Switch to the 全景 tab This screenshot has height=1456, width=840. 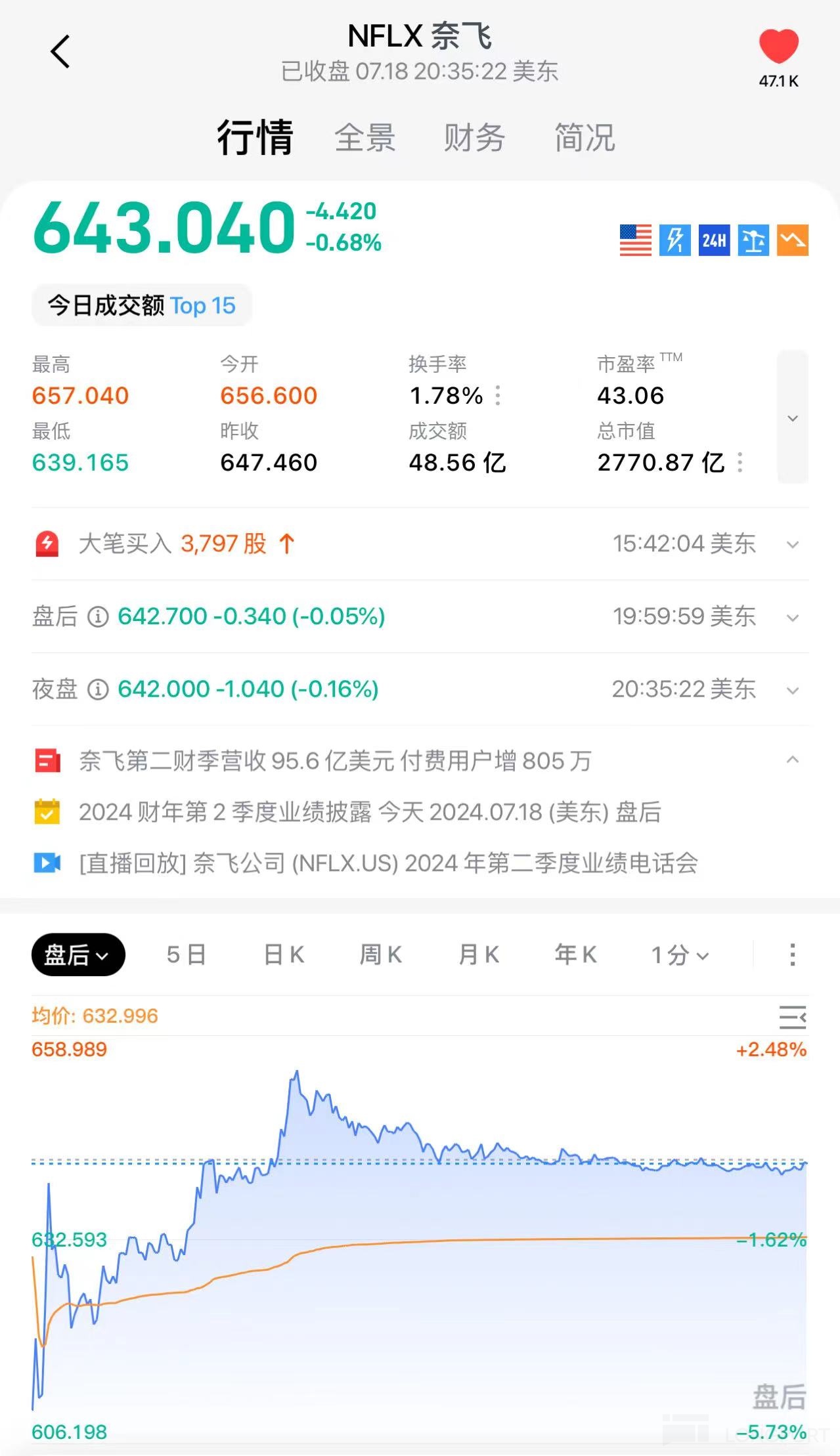point(365,138)
